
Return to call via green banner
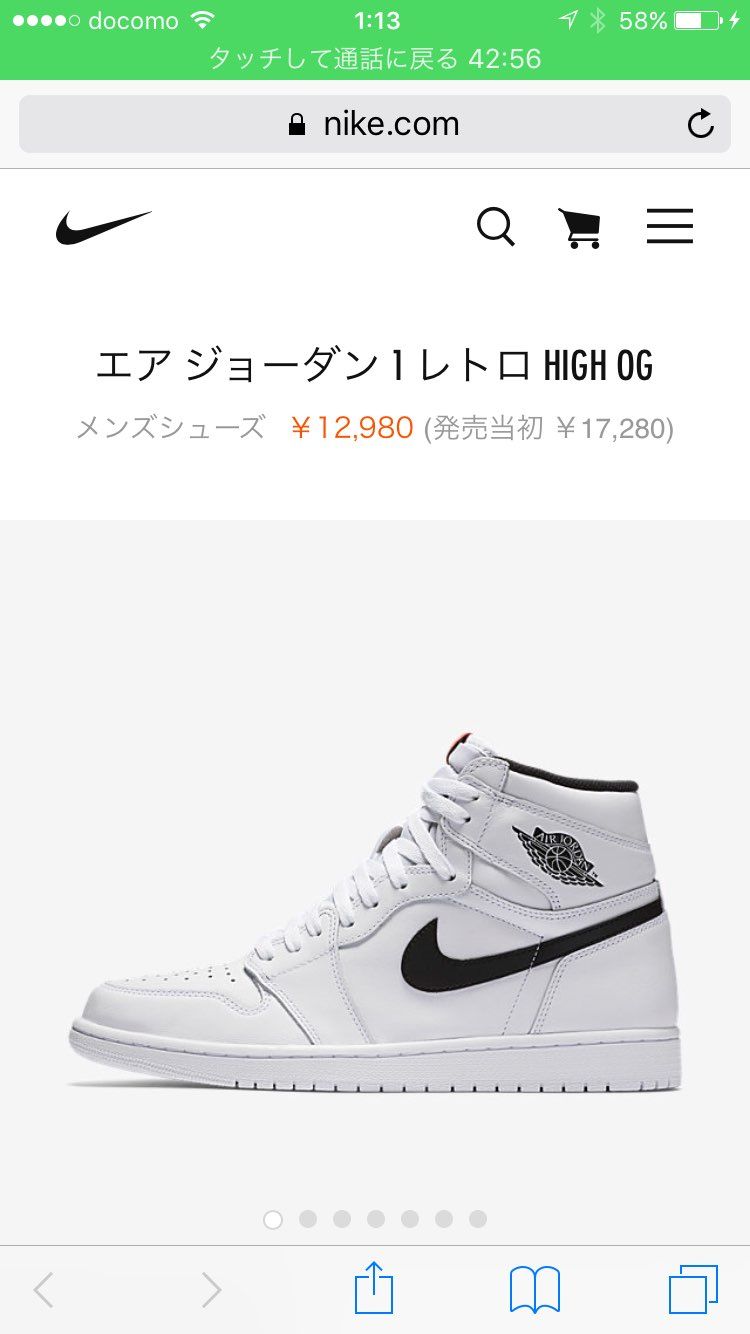(x=375, y=58)
